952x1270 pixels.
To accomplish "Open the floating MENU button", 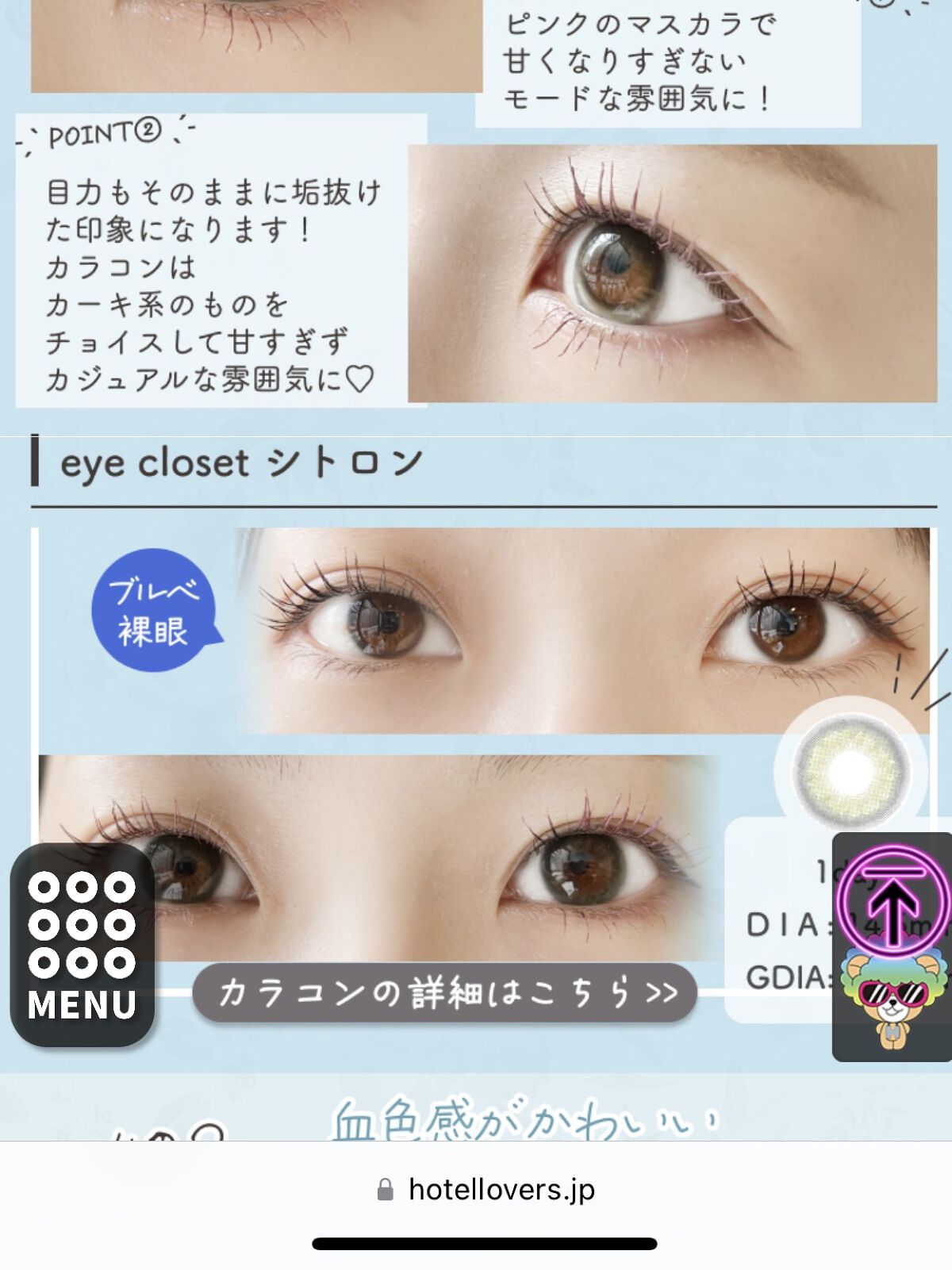I will pyautogui.click(x=82, y=945).
